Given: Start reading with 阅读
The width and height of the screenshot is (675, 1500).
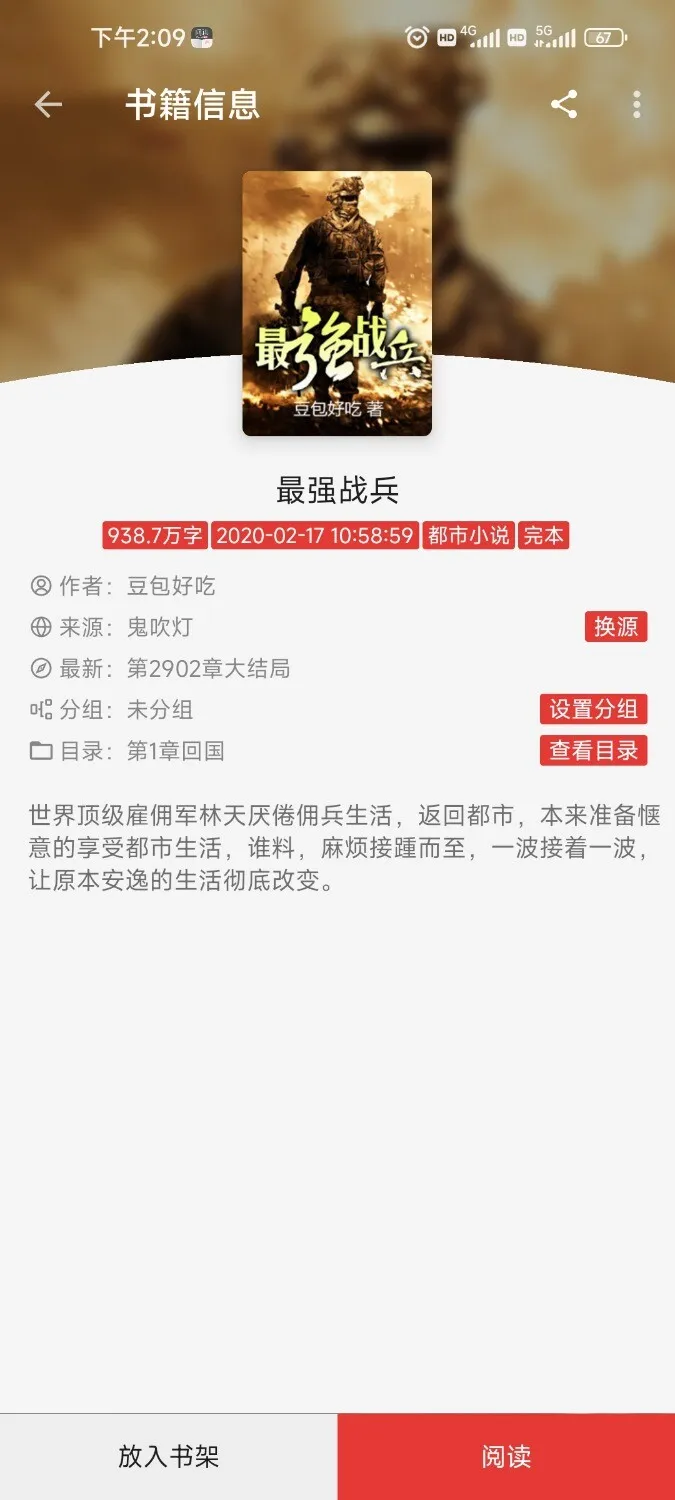Looking at the screenshot, I should tap(506, 1456).
